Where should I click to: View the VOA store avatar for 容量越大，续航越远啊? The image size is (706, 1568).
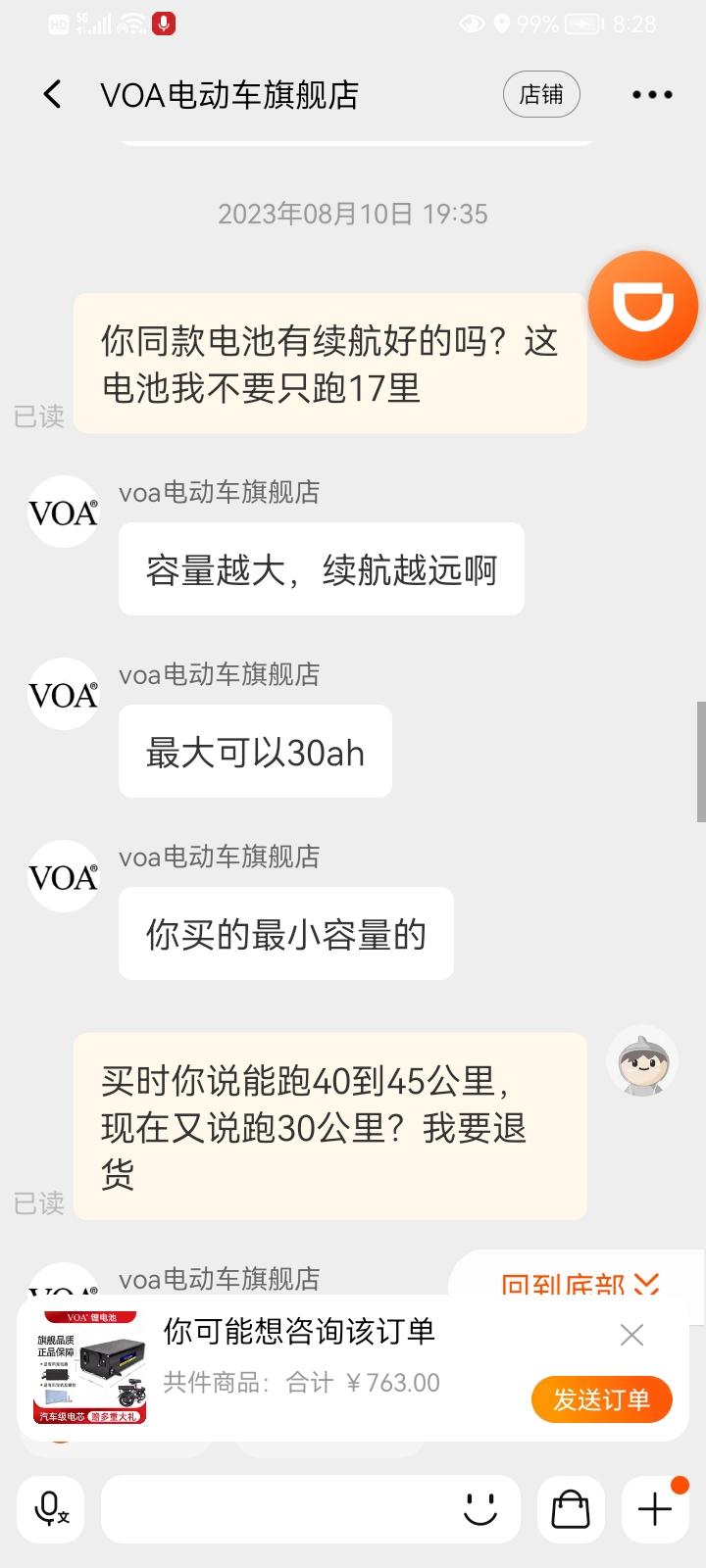(x=64, y=512)
